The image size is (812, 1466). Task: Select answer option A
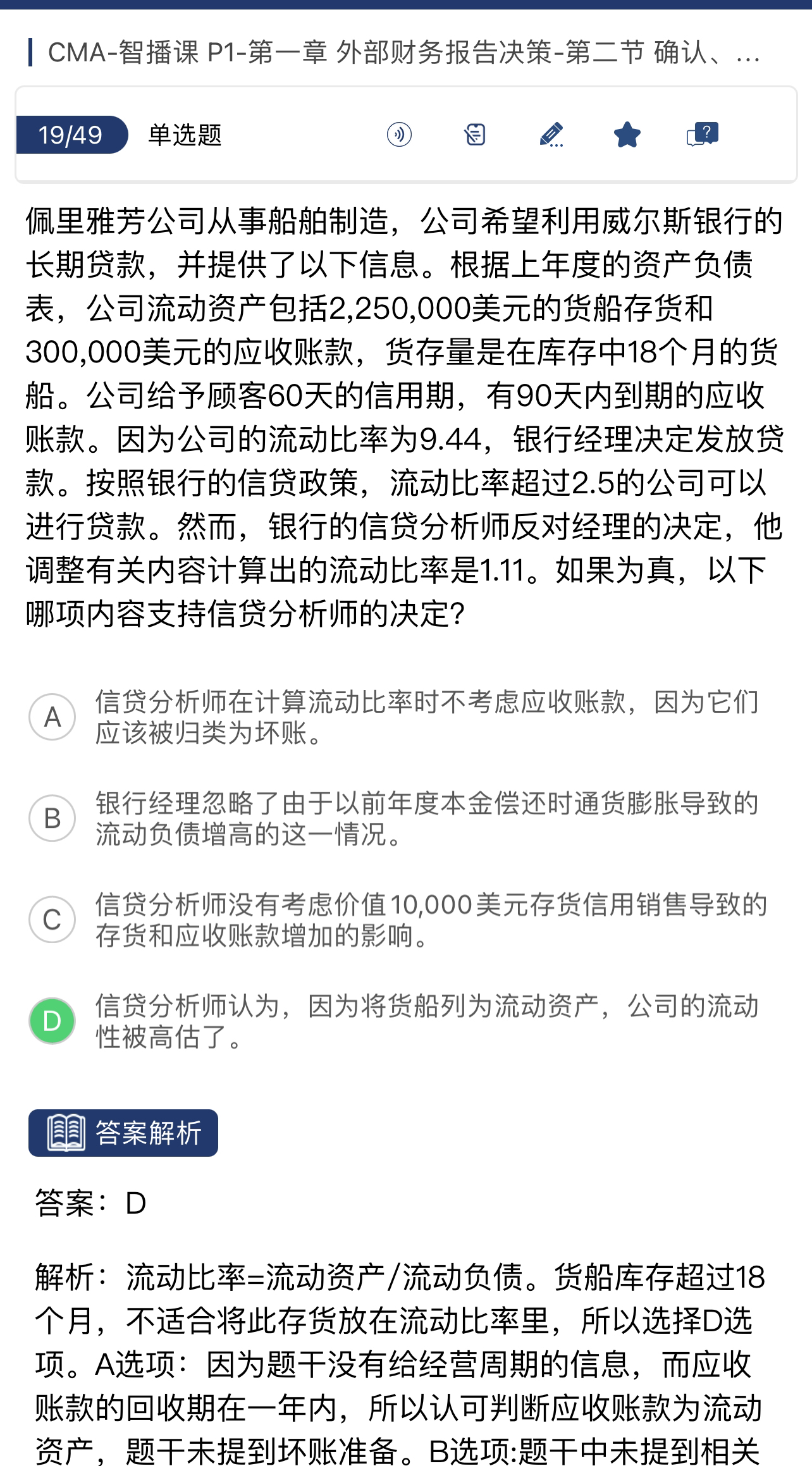(52, 717)
